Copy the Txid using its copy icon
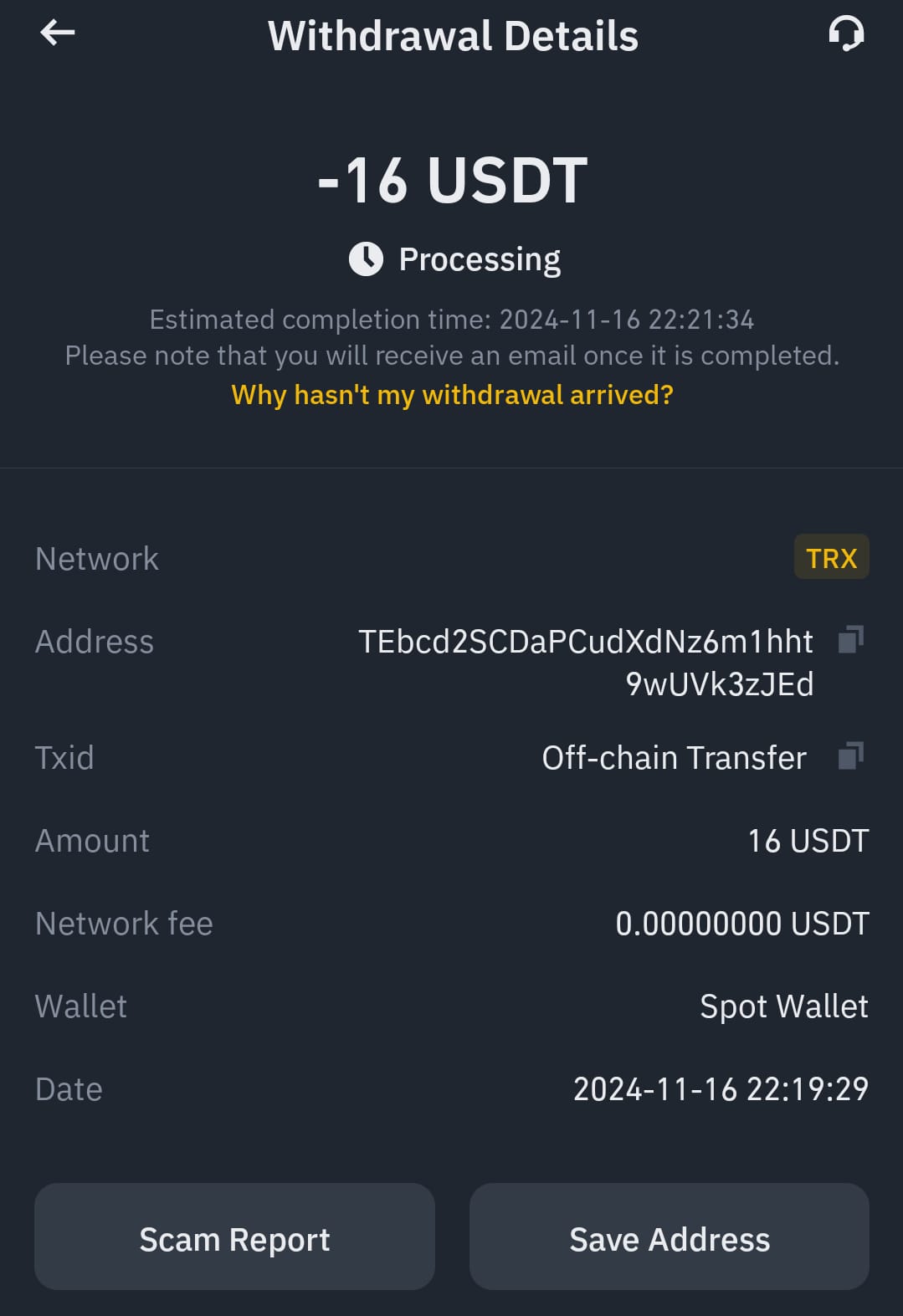903x1316 pixels. click(852, 756)
